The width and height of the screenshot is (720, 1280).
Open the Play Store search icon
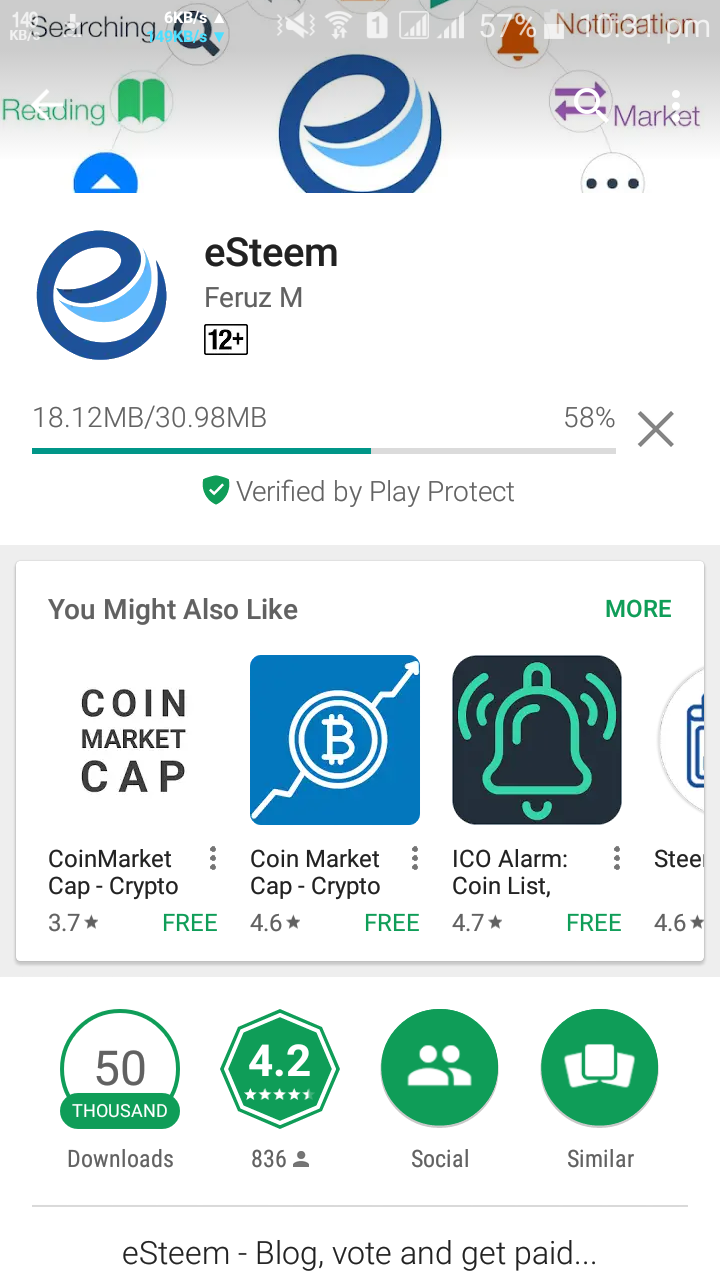pos(590,102)
